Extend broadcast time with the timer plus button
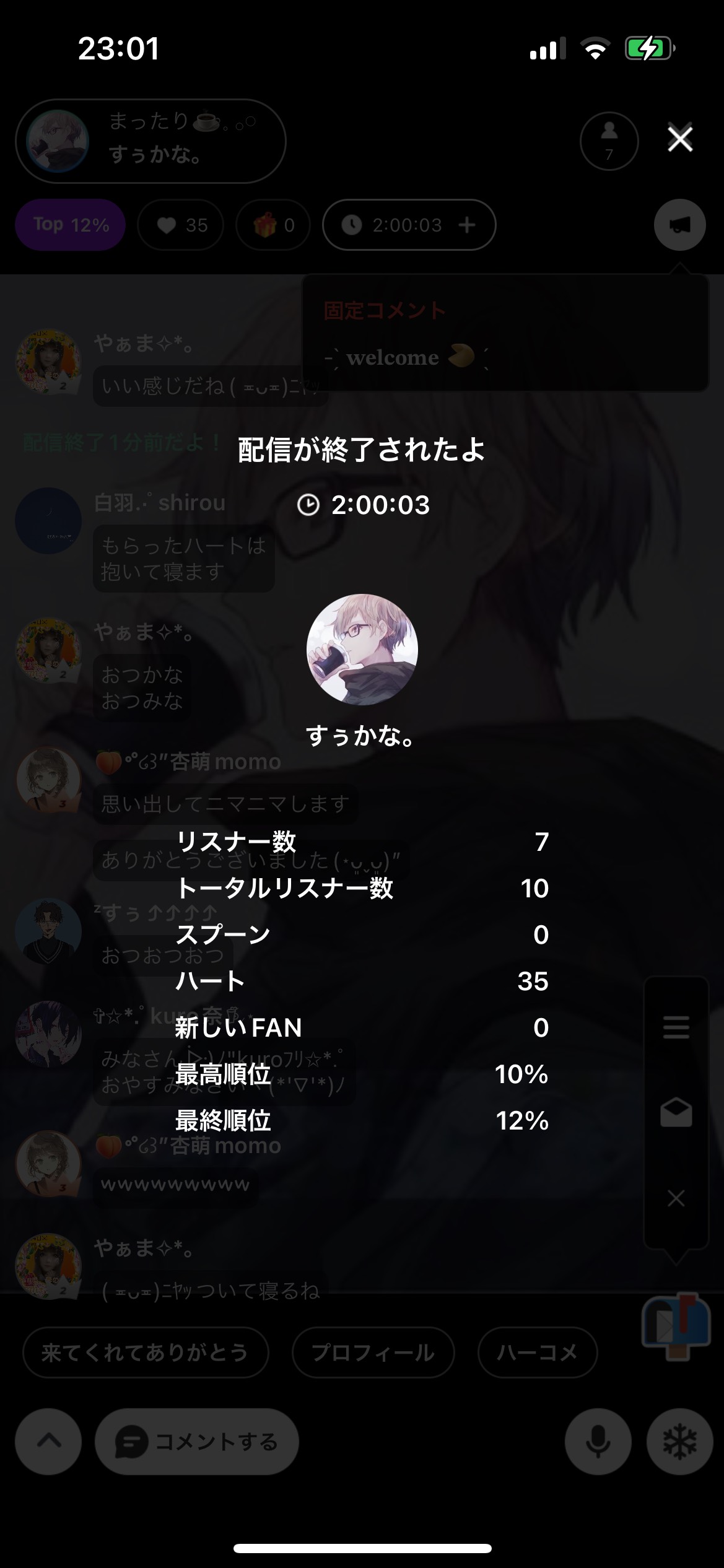The height and width of the screenshot is (1568, 724). (467, 225)
